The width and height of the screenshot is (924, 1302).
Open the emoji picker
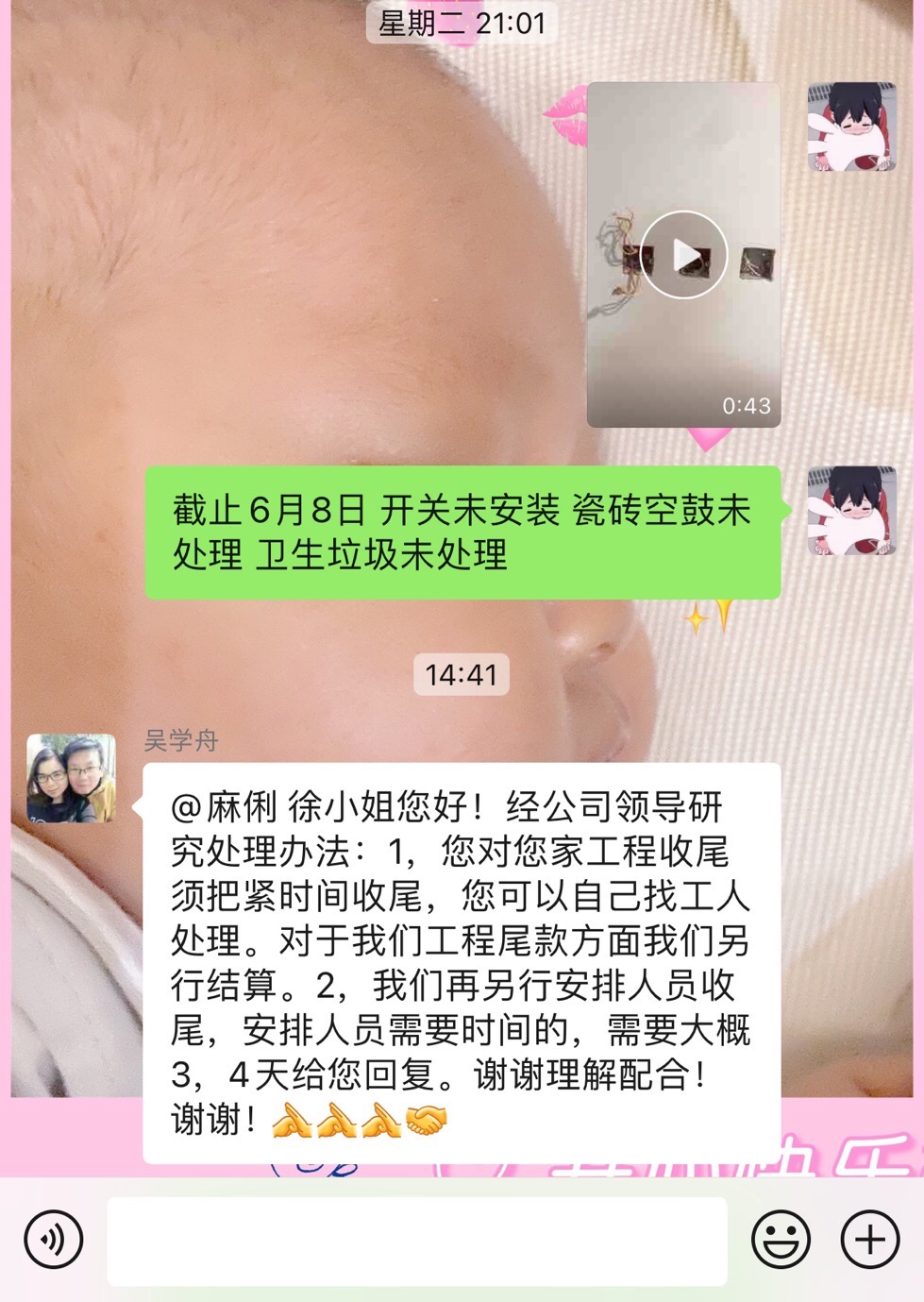(x=781, y=1240)
